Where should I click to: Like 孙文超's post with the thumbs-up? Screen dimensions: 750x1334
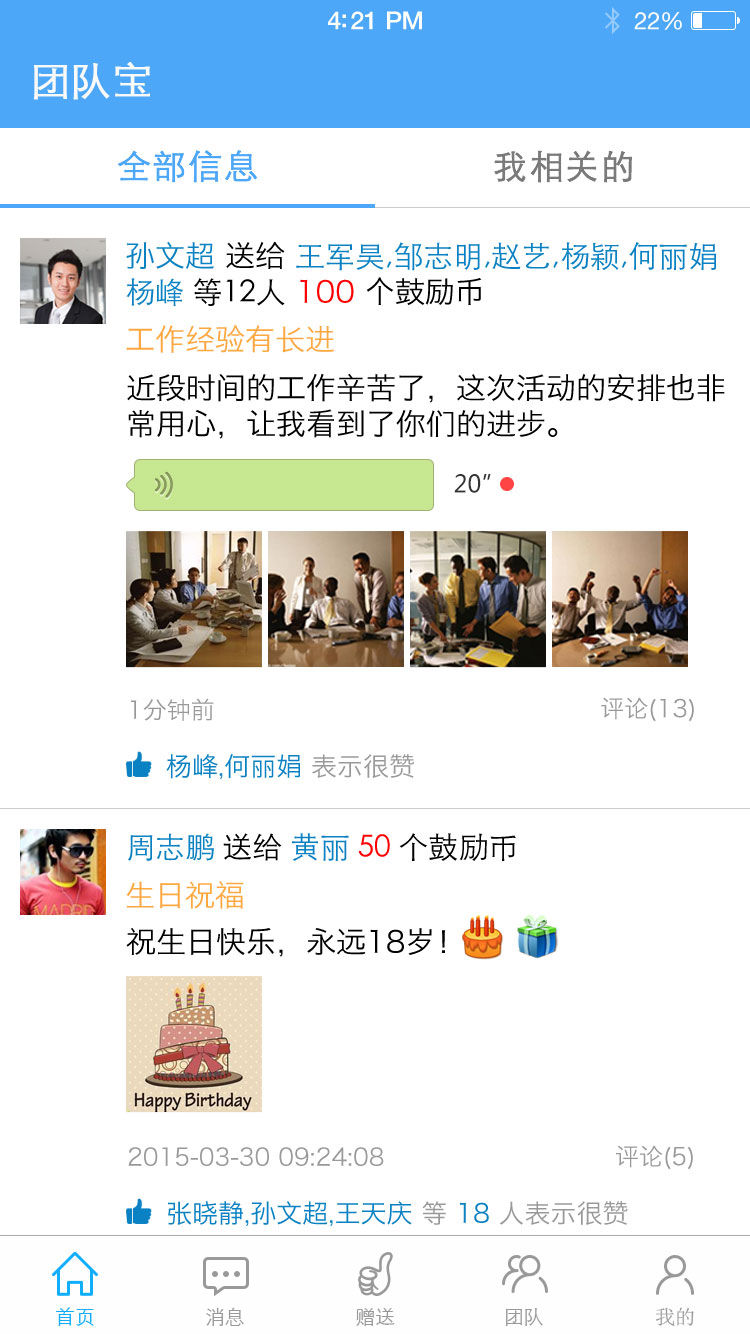click(x=139, y=767)
